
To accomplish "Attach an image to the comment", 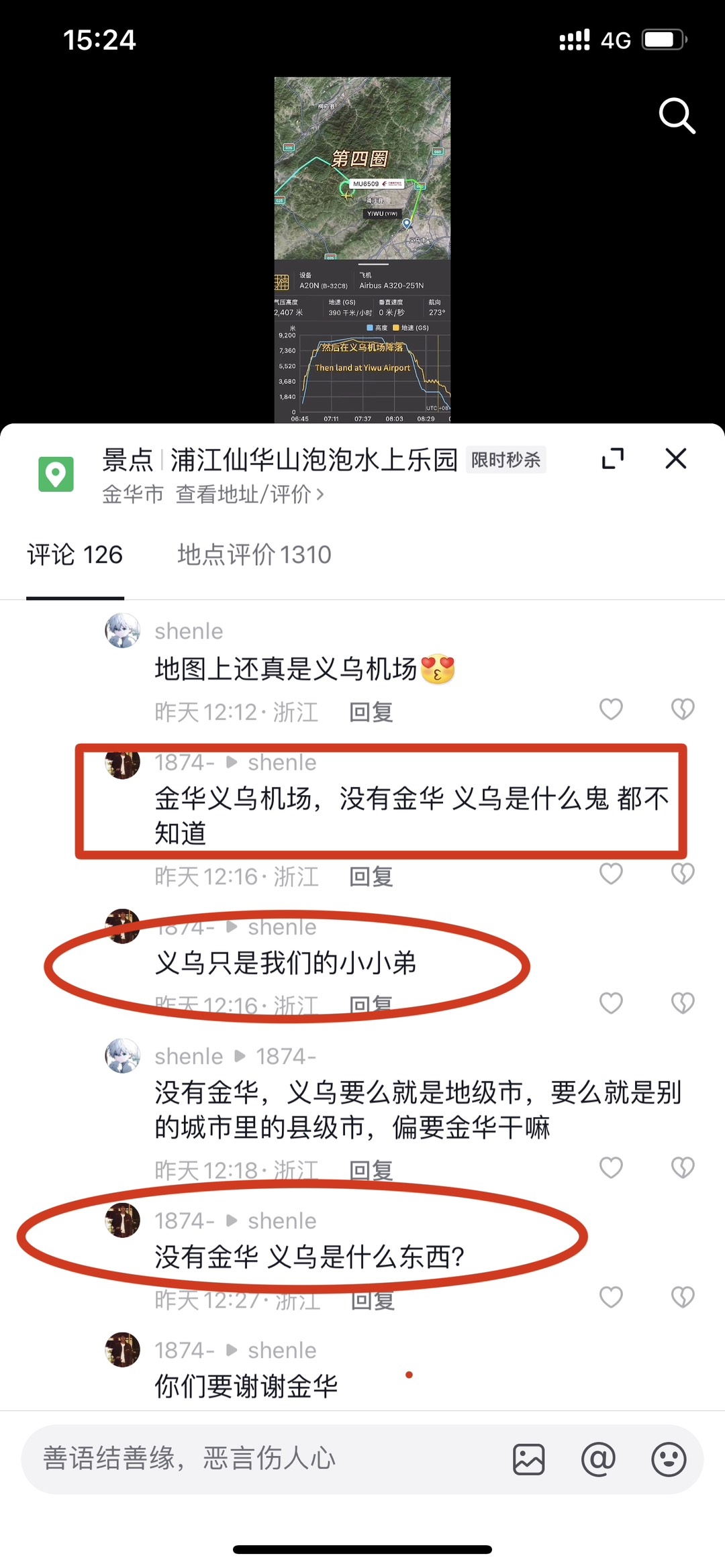I will coord(529,1459).
